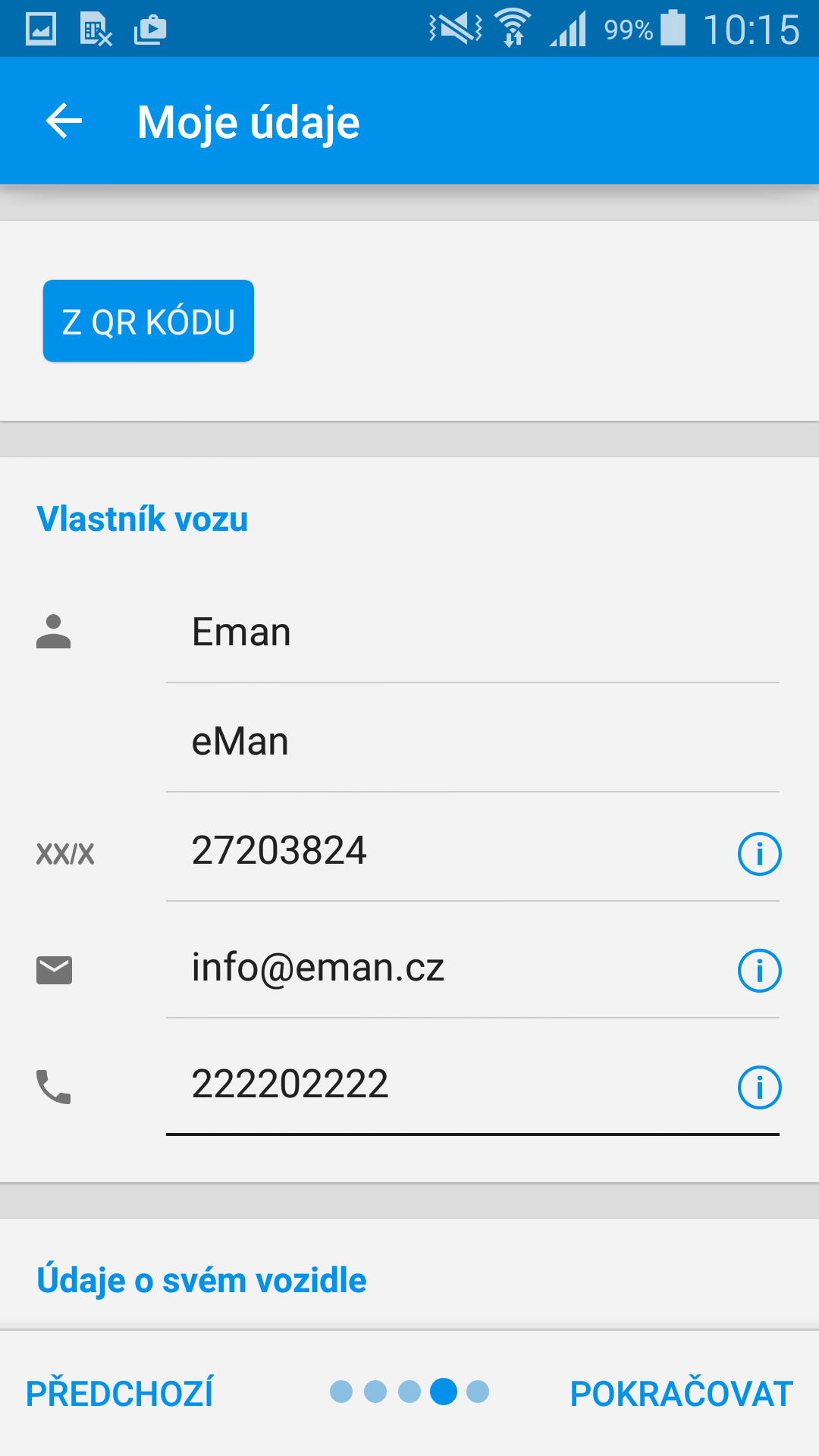Tap the Z QR KÓDU button
819x1456 pixels.
pyautogui.click(x=149, y=321)
